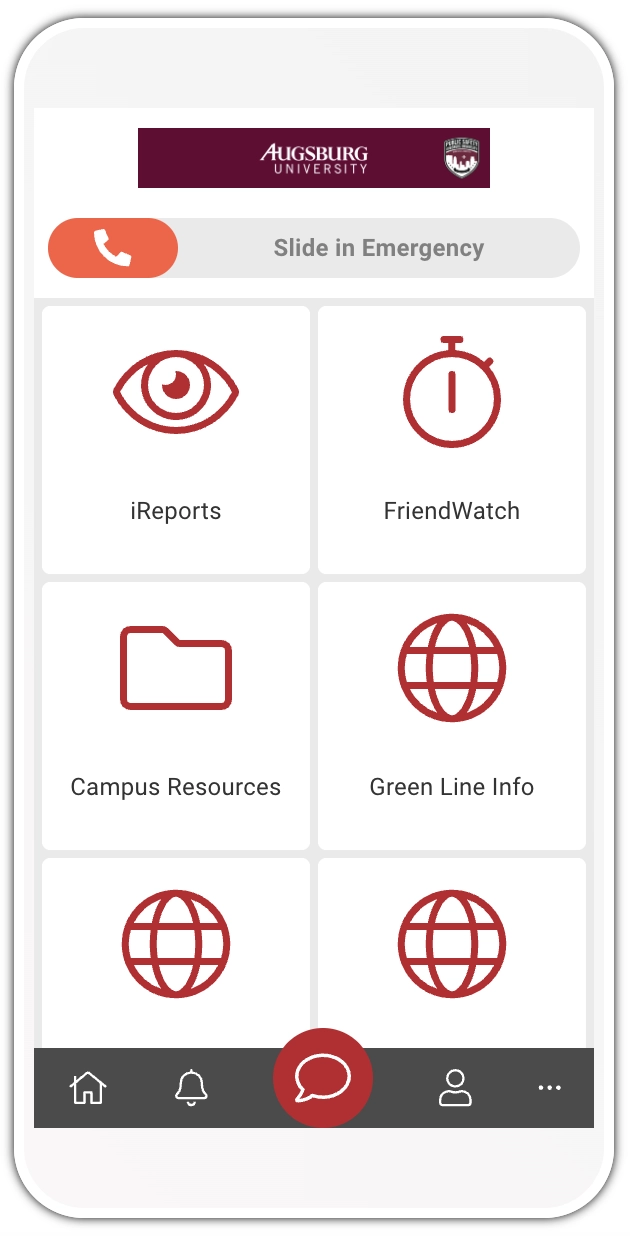Start a chat with the red bubble button
The image size is (630, 1236).
tap(323, 1079)
